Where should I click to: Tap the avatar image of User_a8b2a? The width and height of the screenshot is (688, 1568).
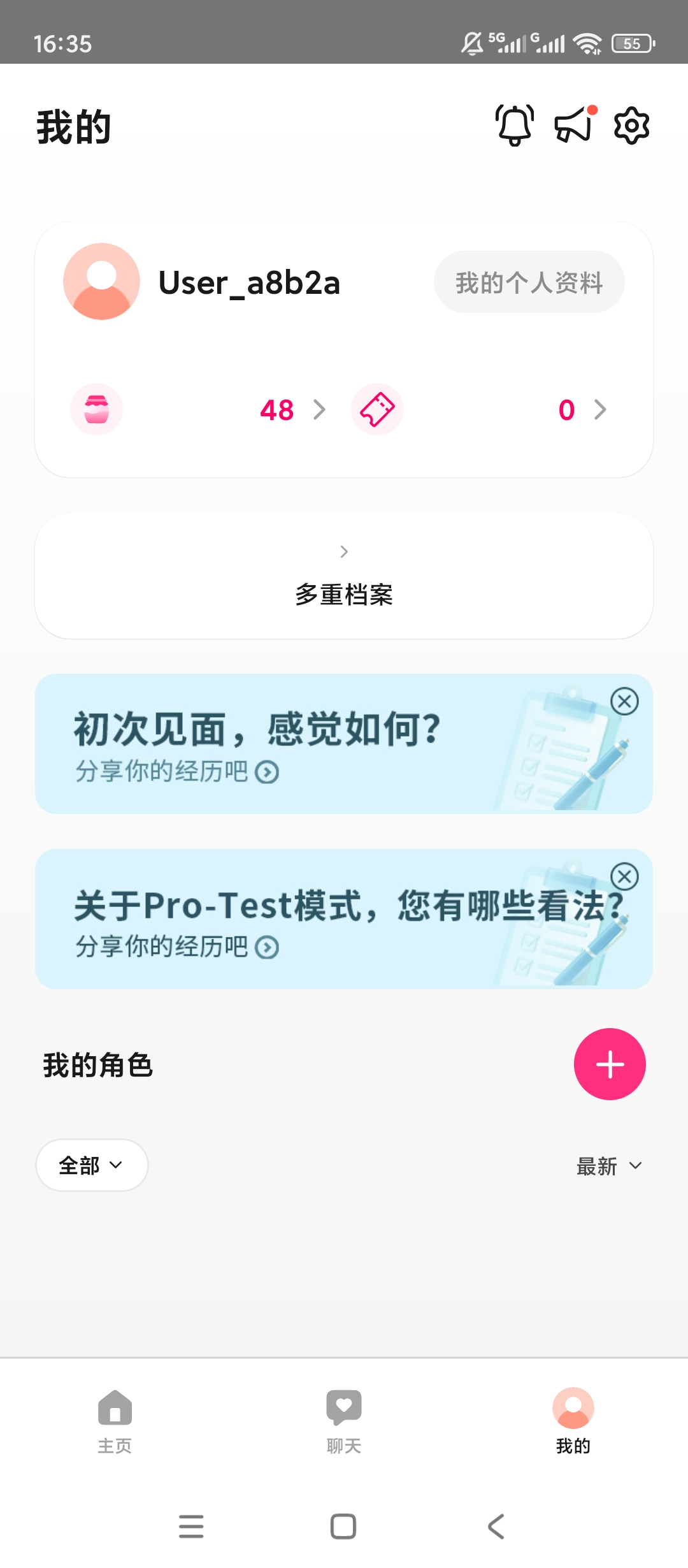[101, 281]
